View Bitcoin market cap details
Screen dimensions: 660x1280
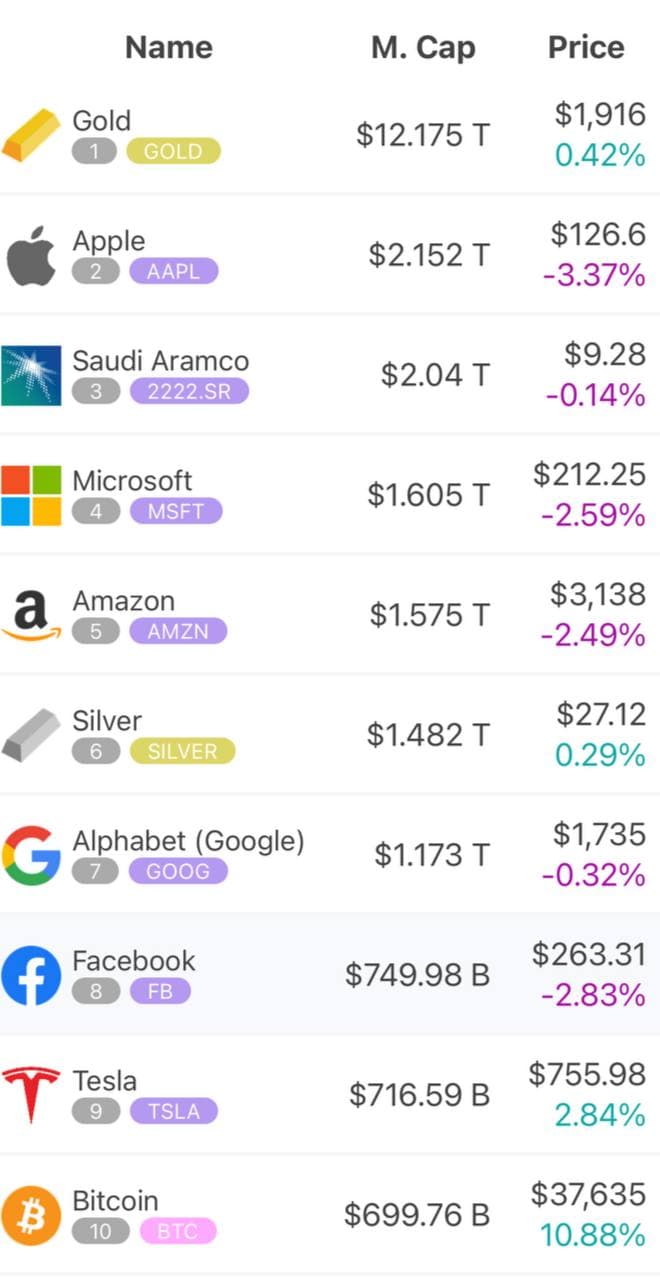(330, 1215)
